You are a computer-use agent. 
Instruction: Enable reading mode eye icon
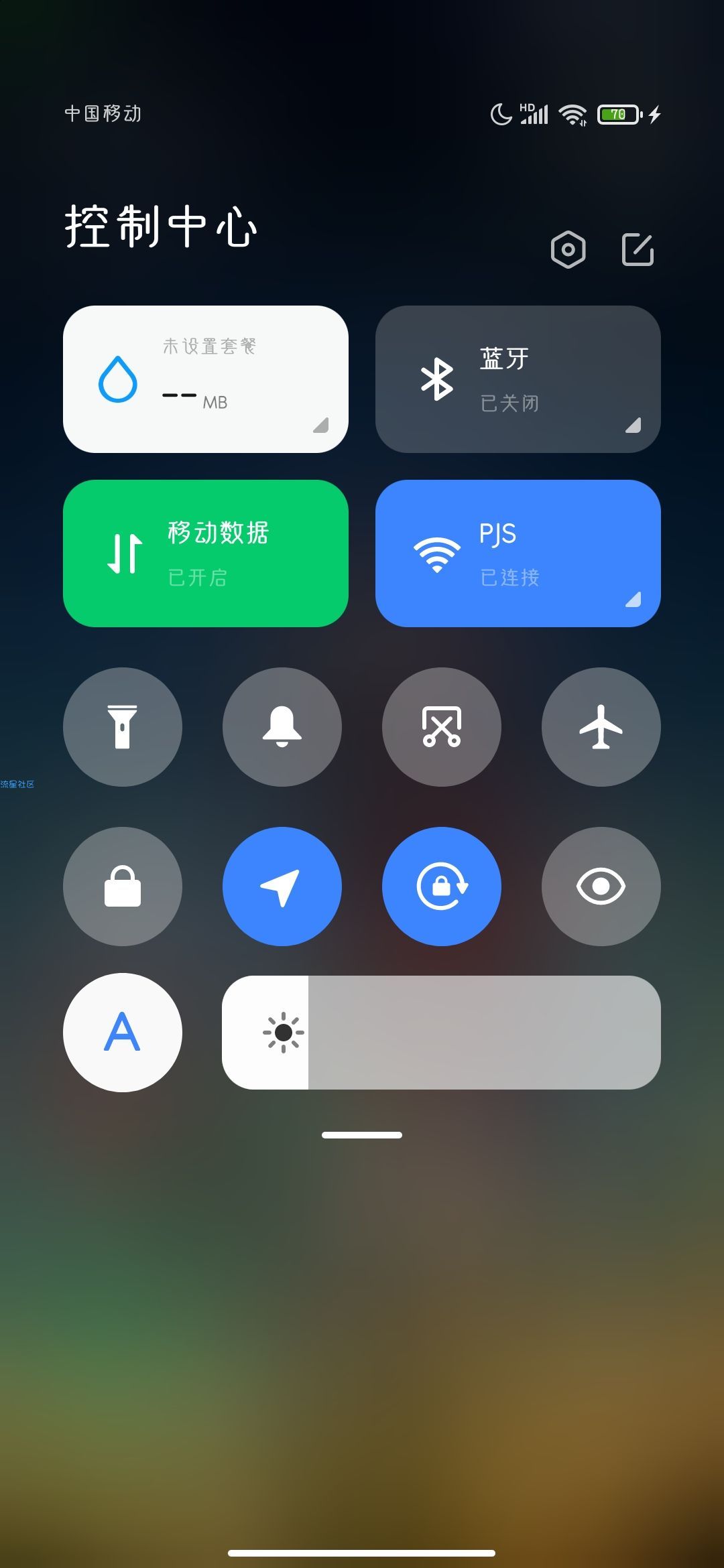[601, 887]
